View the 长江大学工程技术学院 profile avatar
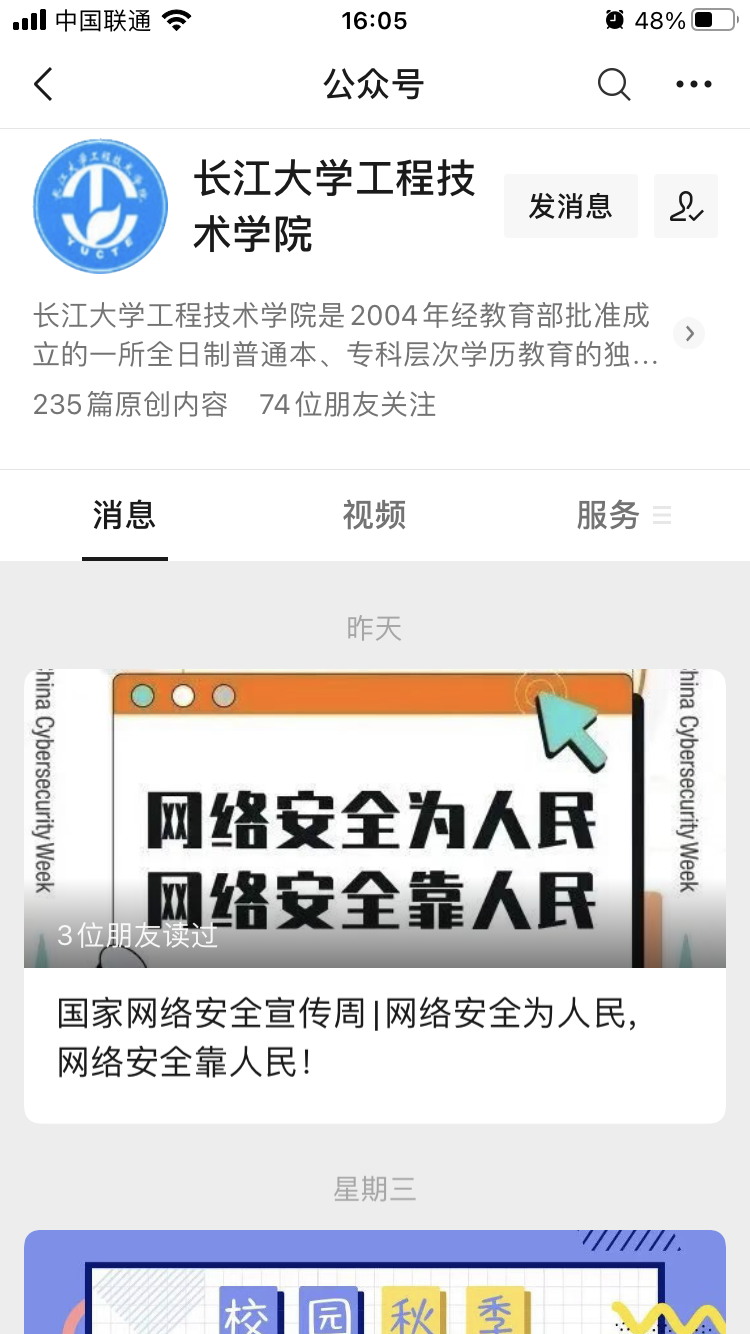The height and width of the screenshot is (1334, 750). [100, 206]
